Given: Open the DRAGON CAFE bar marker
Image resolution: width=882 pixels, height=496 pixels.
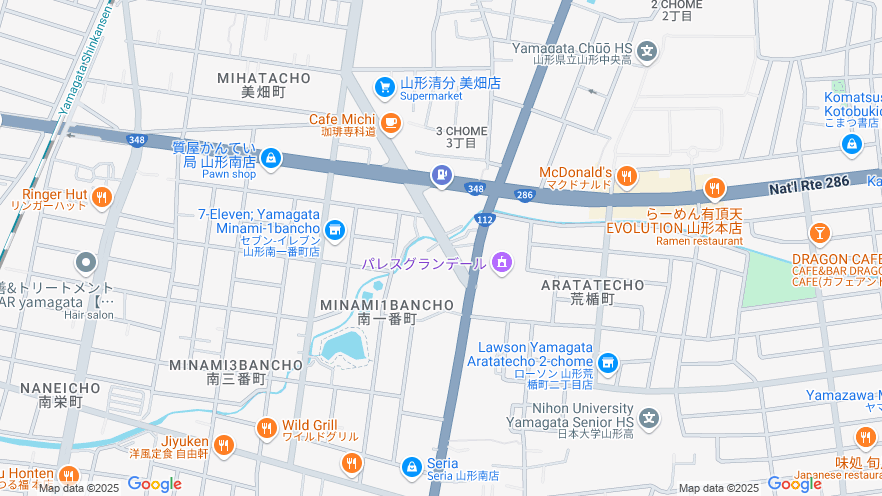Looking at the screenshot, I should click(820, 234).
